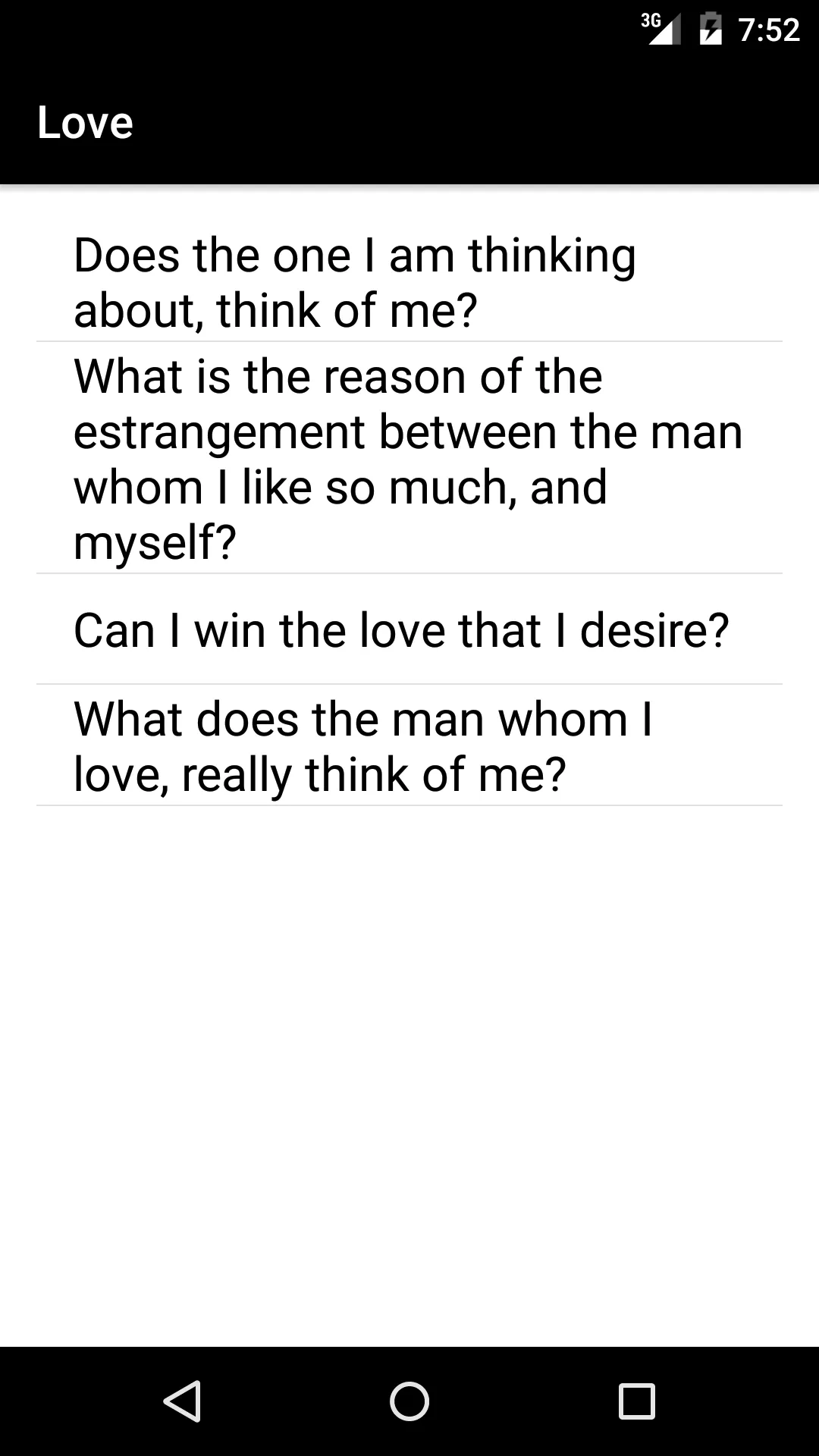Go to the home screen
Viewport: 819px width, 1456px height.
point(409,1400)
